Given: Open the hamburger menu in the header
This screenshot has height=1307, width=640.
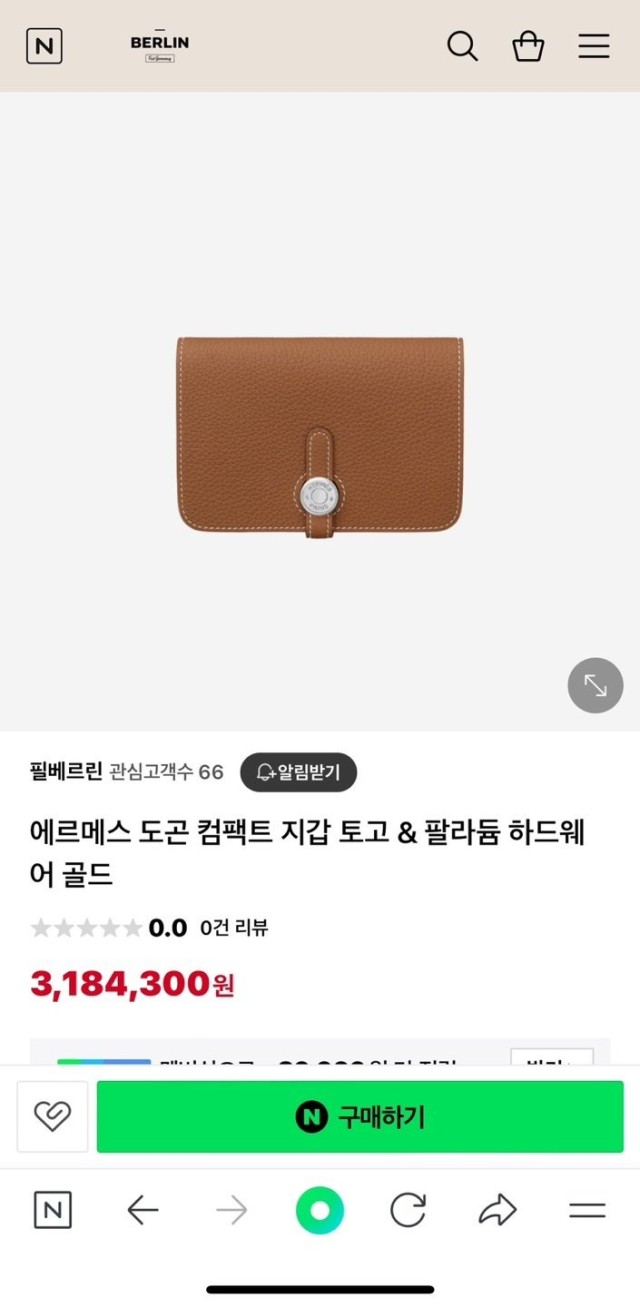Looking at the screenshot, I should [593, 46].
